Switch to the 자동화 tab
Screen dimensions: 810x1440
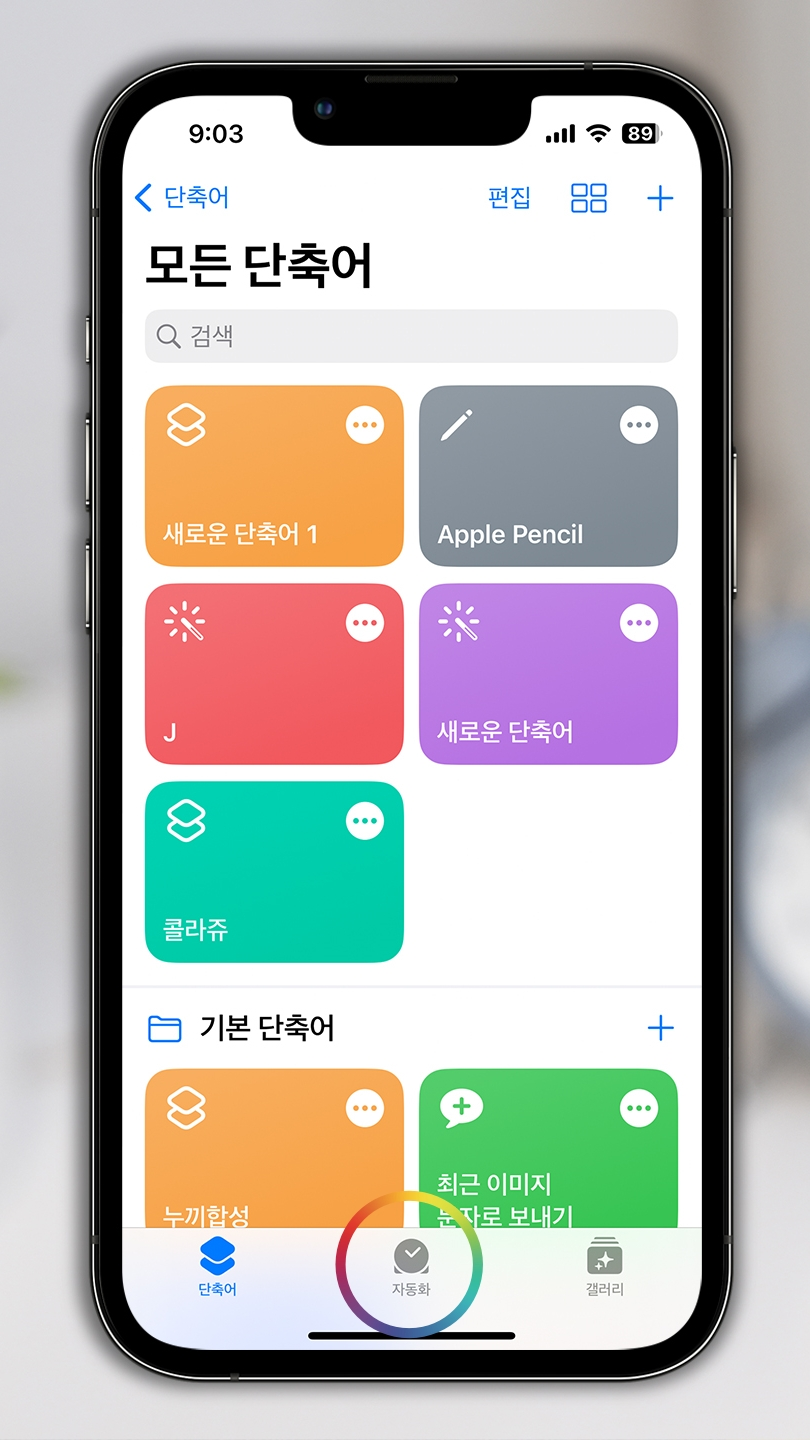(411, 1268)
